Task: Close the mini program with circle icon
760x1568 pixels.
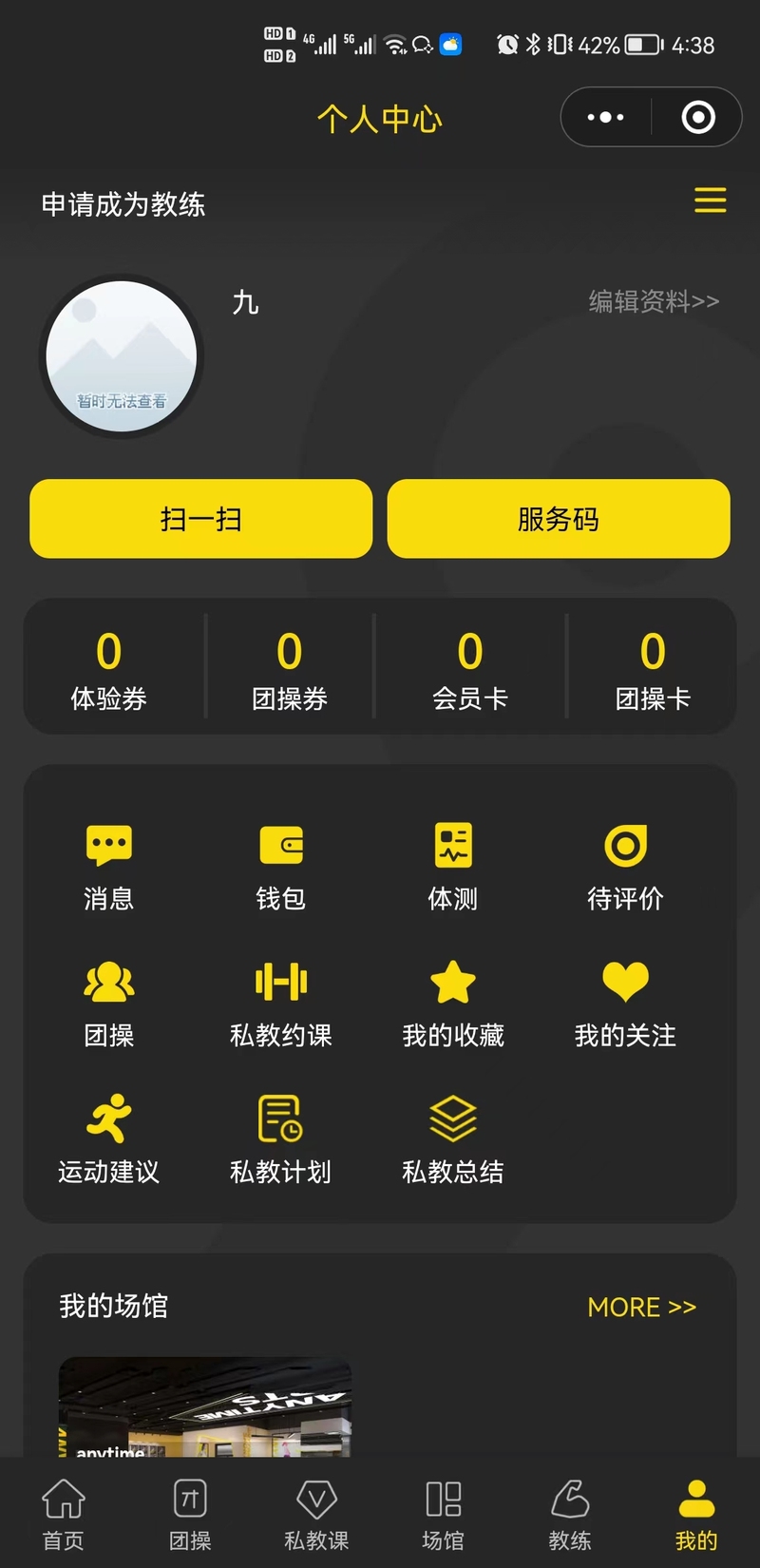Action: (x=698, y=118)
